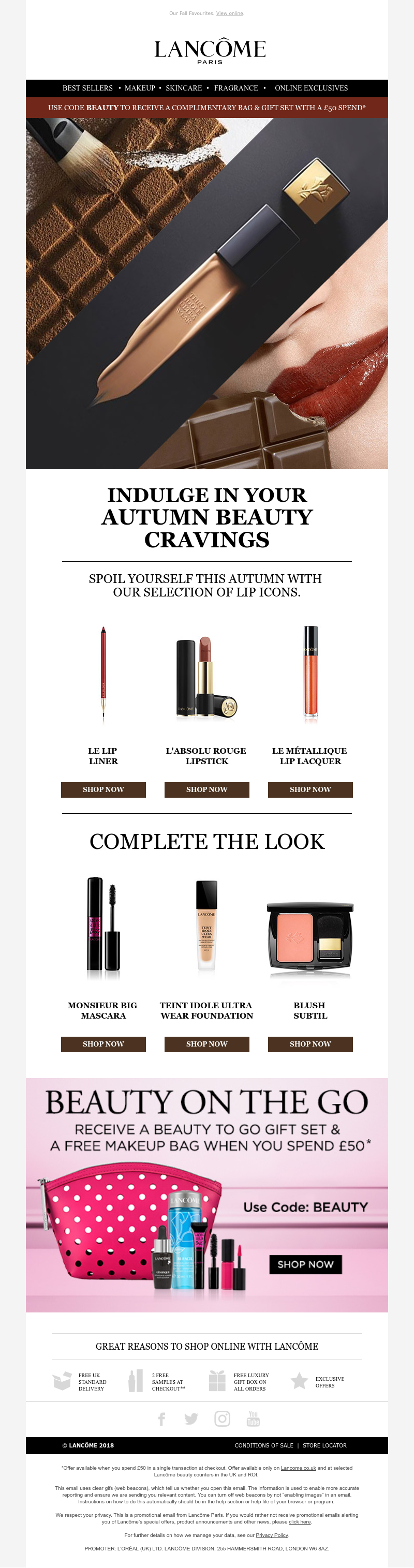Screen dimensions: 414x1568
Task: Open Lancôme's YouTube channel
Action: (253, 1419)
